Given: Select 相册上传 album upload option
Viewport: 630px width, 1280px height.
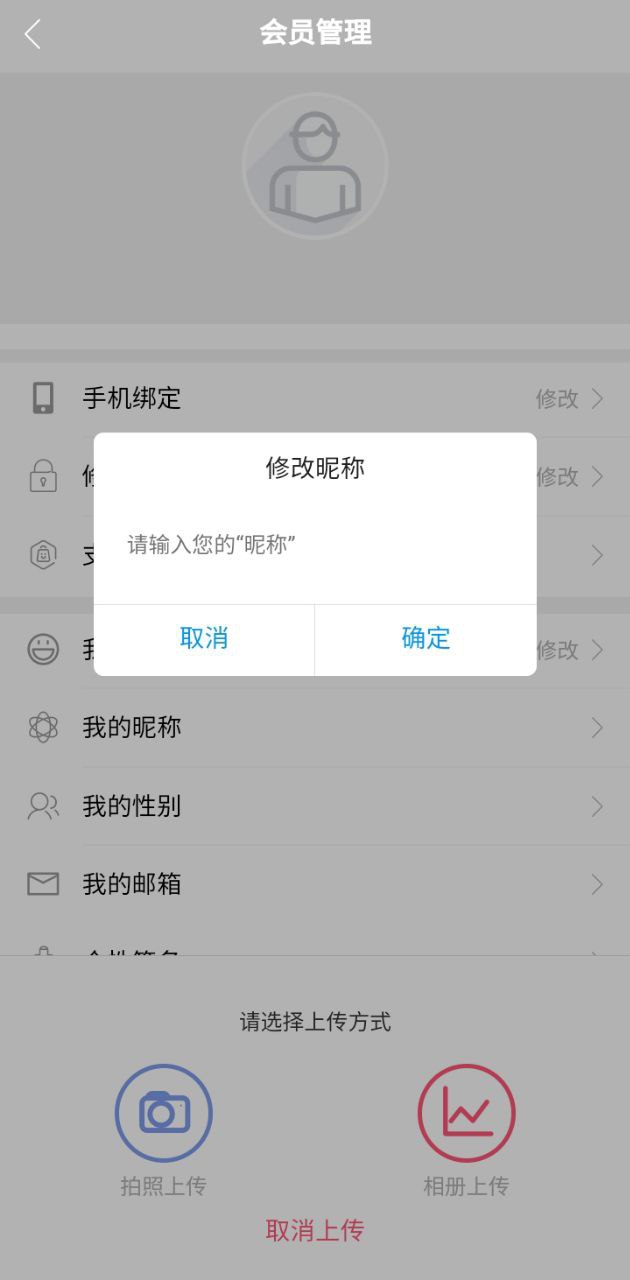Looking at the screenshot, I should tap(466, 1112).
